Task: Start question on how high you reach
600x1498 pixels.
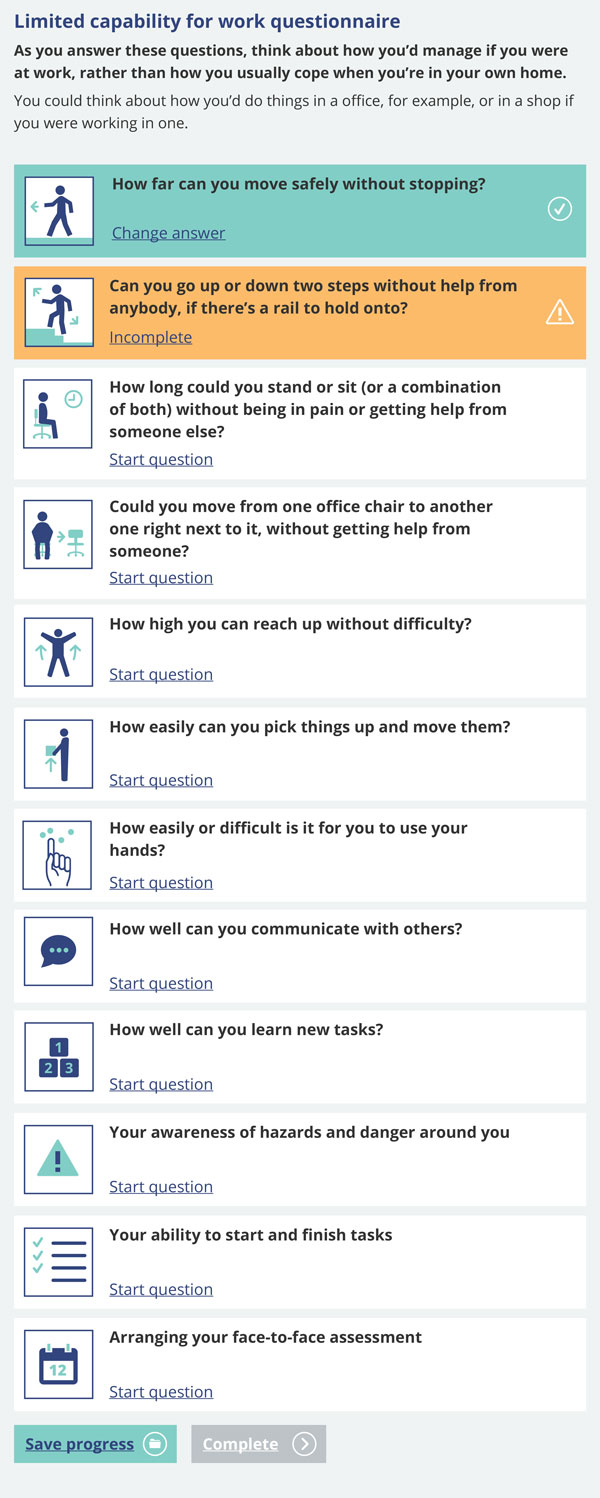Action: [x=161, y=674]
